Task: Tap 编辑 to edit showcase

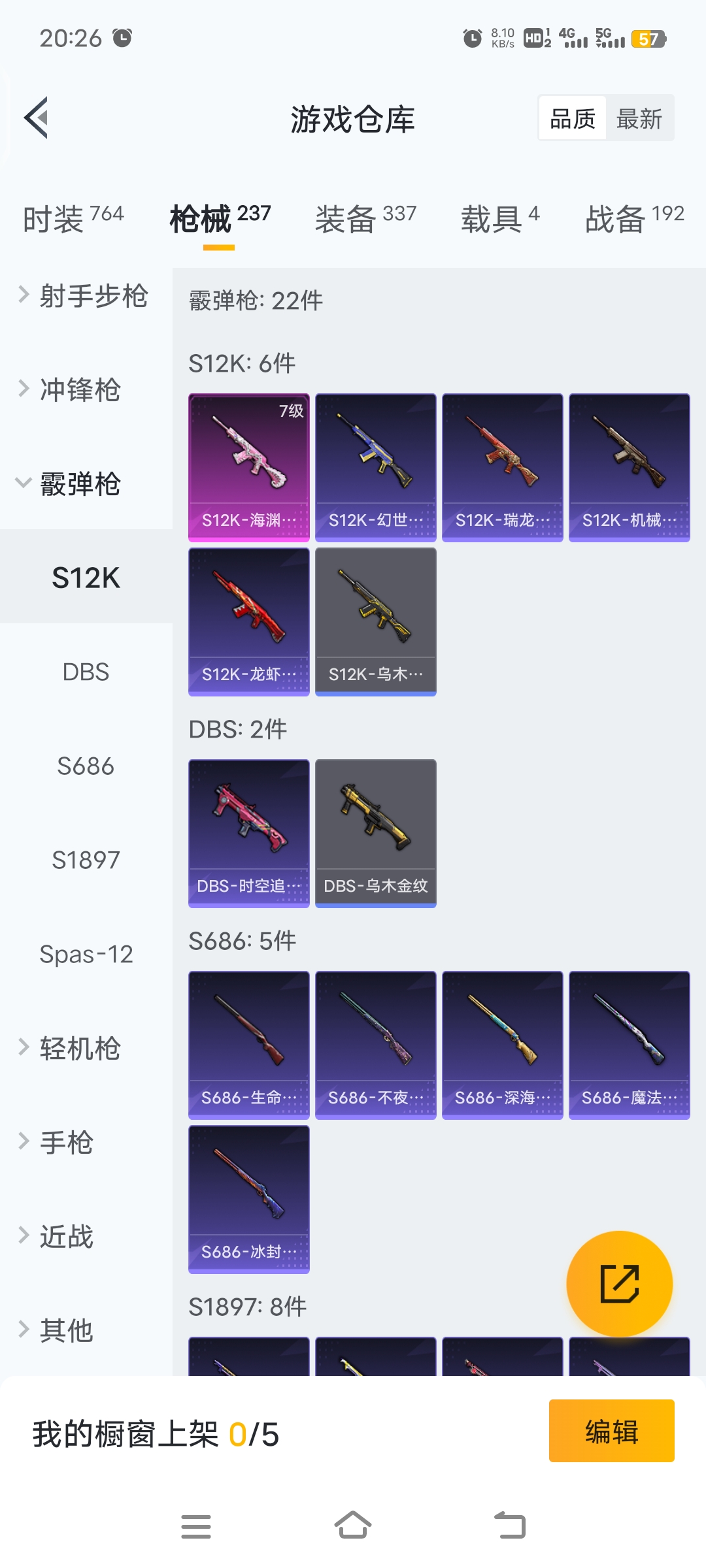Action: [x=611, y=1431]
